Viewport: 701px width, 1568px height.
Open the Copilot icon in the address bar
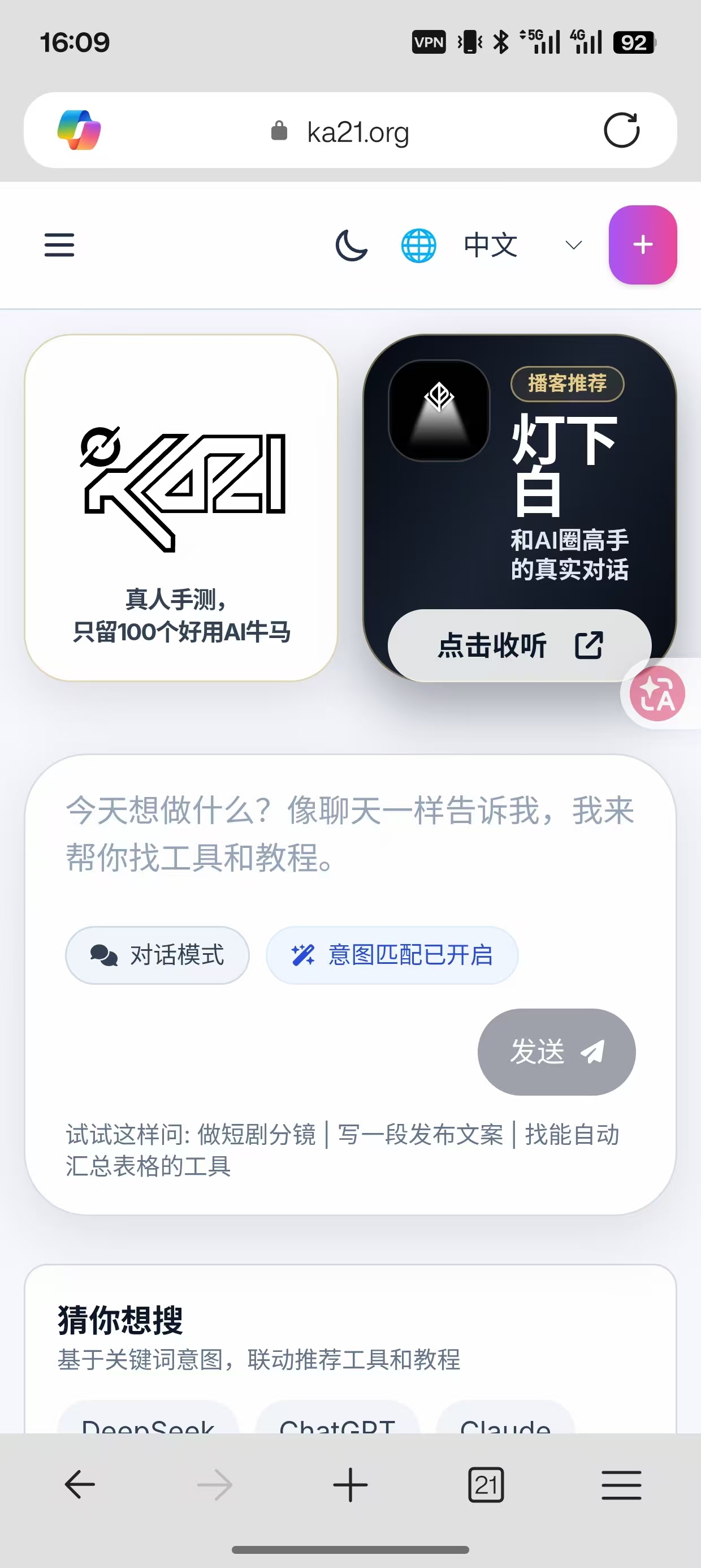click(79, 130)
